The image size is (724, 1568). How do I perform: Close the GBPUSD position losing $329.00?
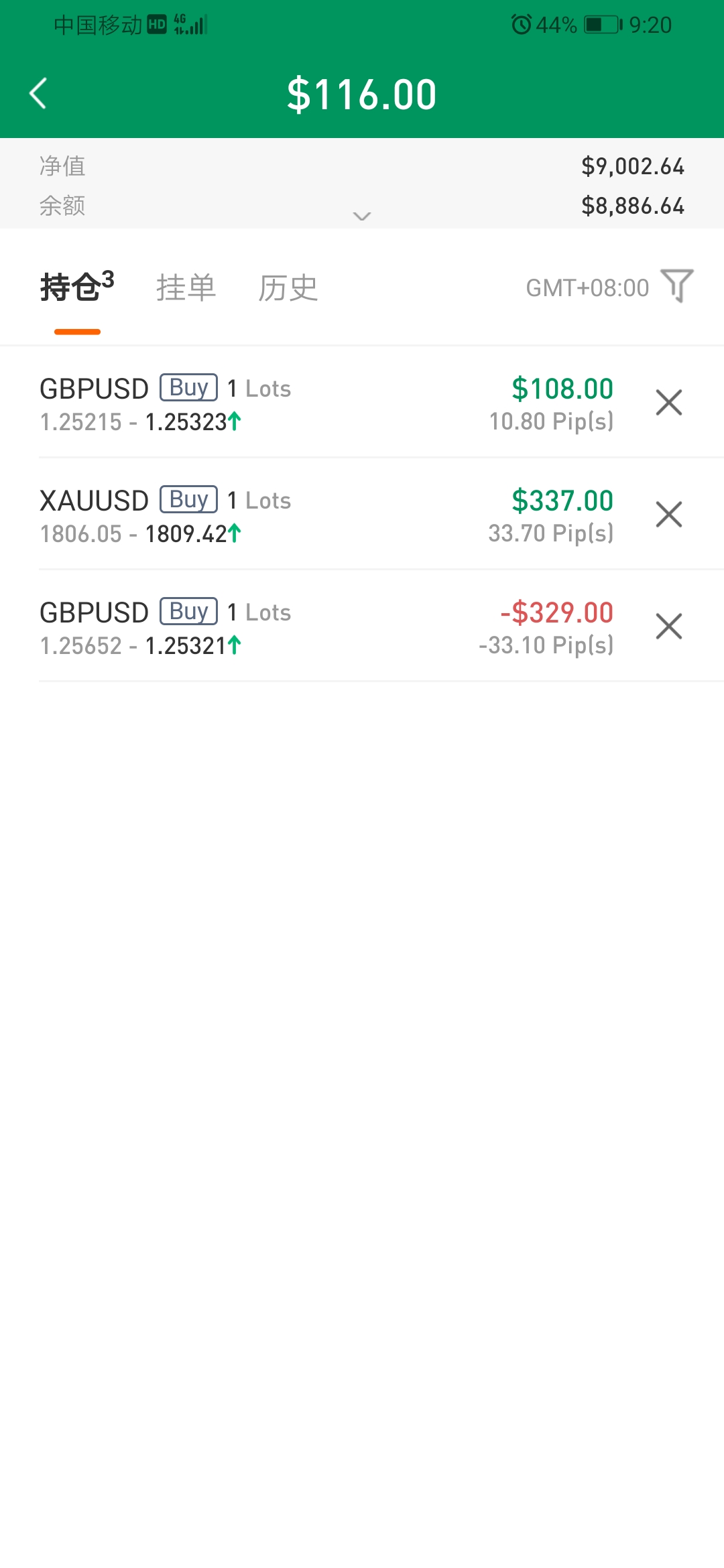(669, 627)
